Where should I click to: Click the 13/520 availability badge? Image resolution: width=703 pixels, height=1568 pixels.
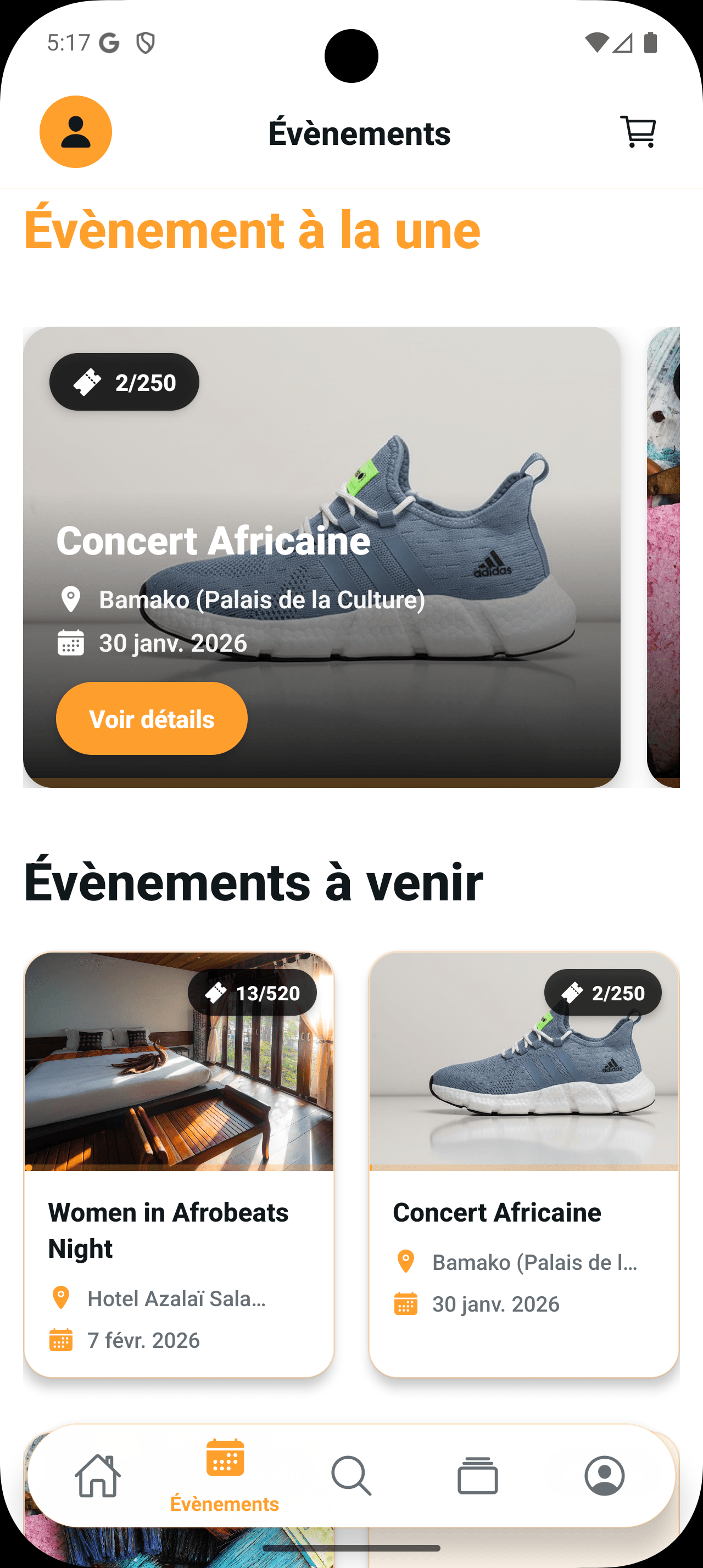coord(252,992)
